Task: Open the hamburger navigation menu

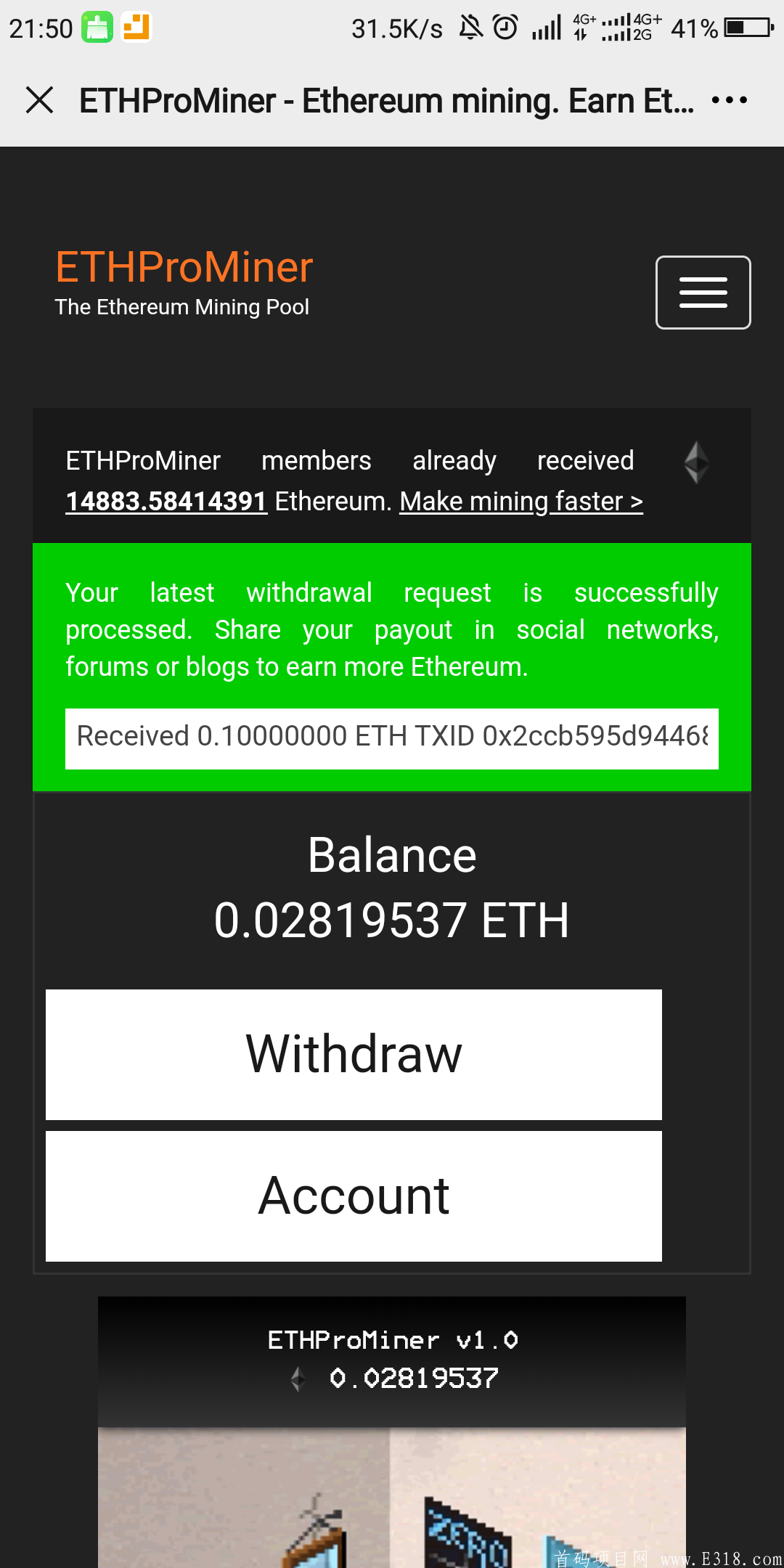Action: [702, 292]
